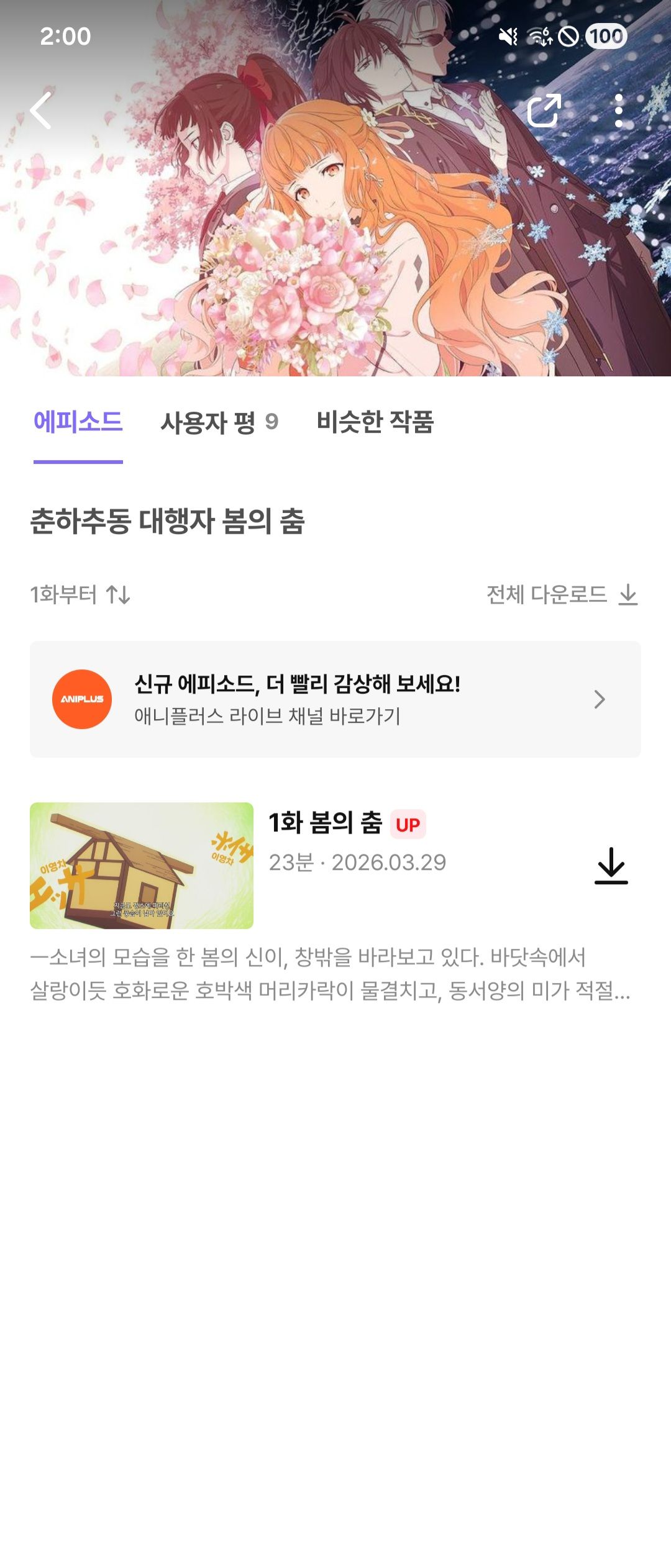Open the 비슷한 작품 tab

tap(377, 422)
